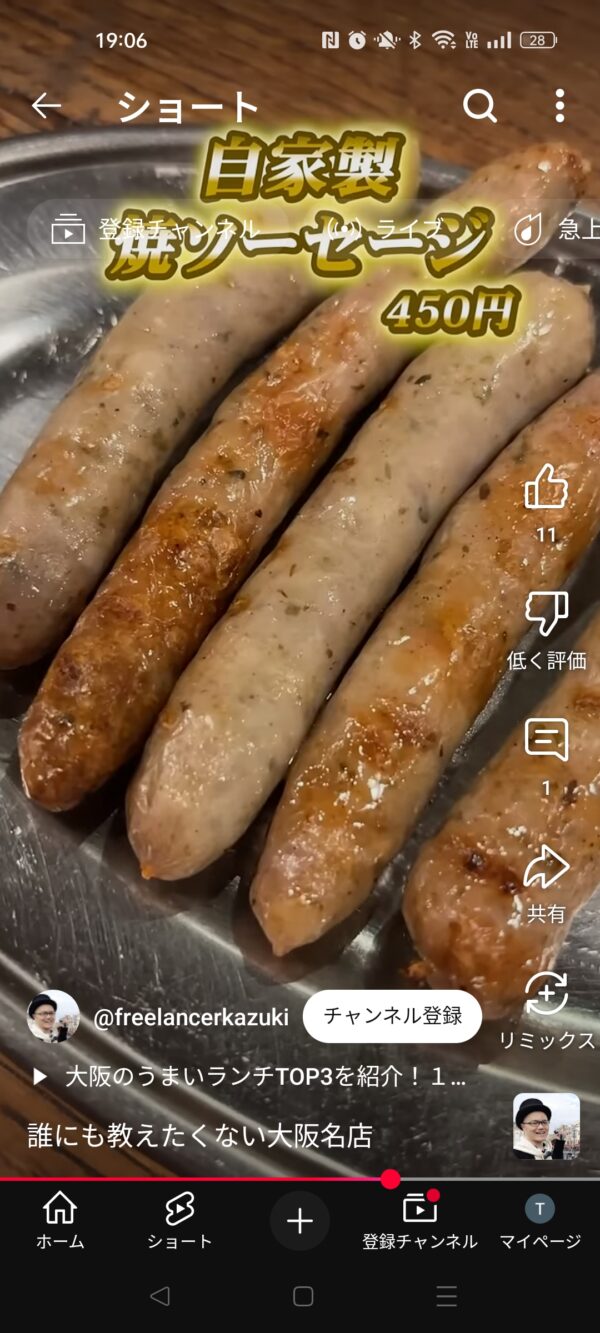Open the three-dot overflow menu
Image resolution: width=600 pixels, height=1333 pixels.
pos(559,106)
